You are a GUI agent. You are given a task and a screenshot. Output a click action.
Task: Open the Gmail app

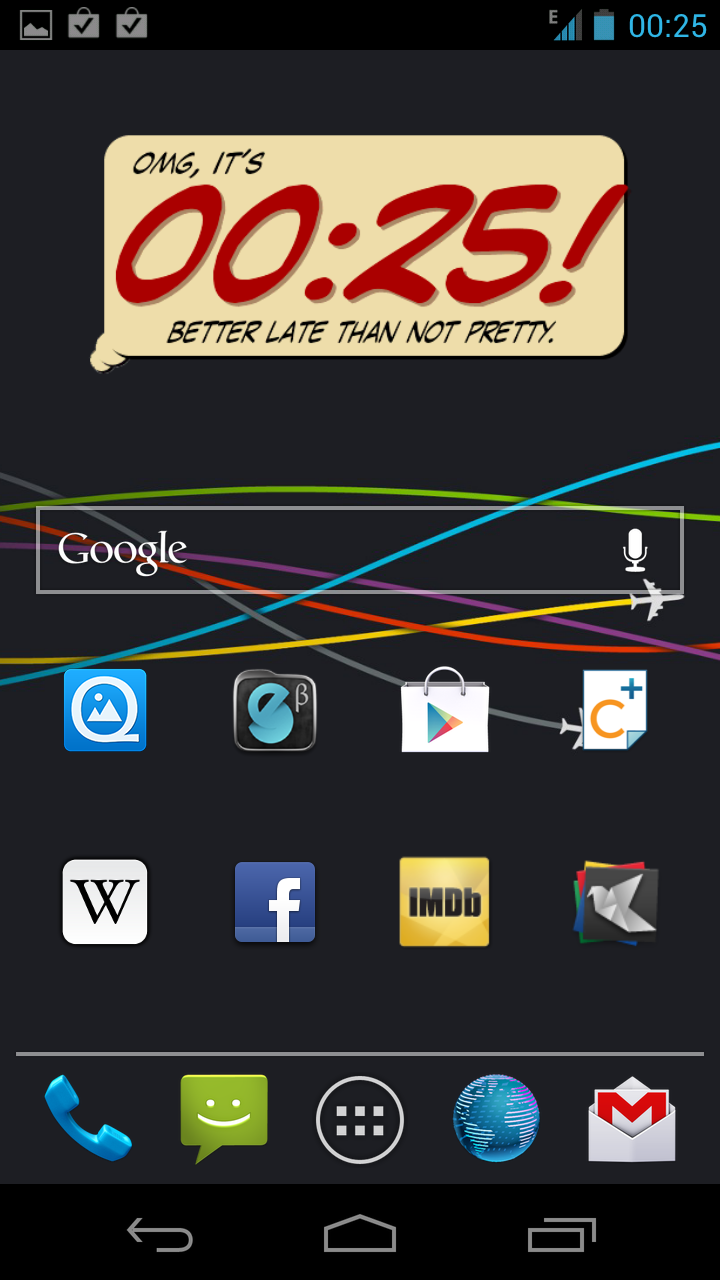[x=632, y=1119]
